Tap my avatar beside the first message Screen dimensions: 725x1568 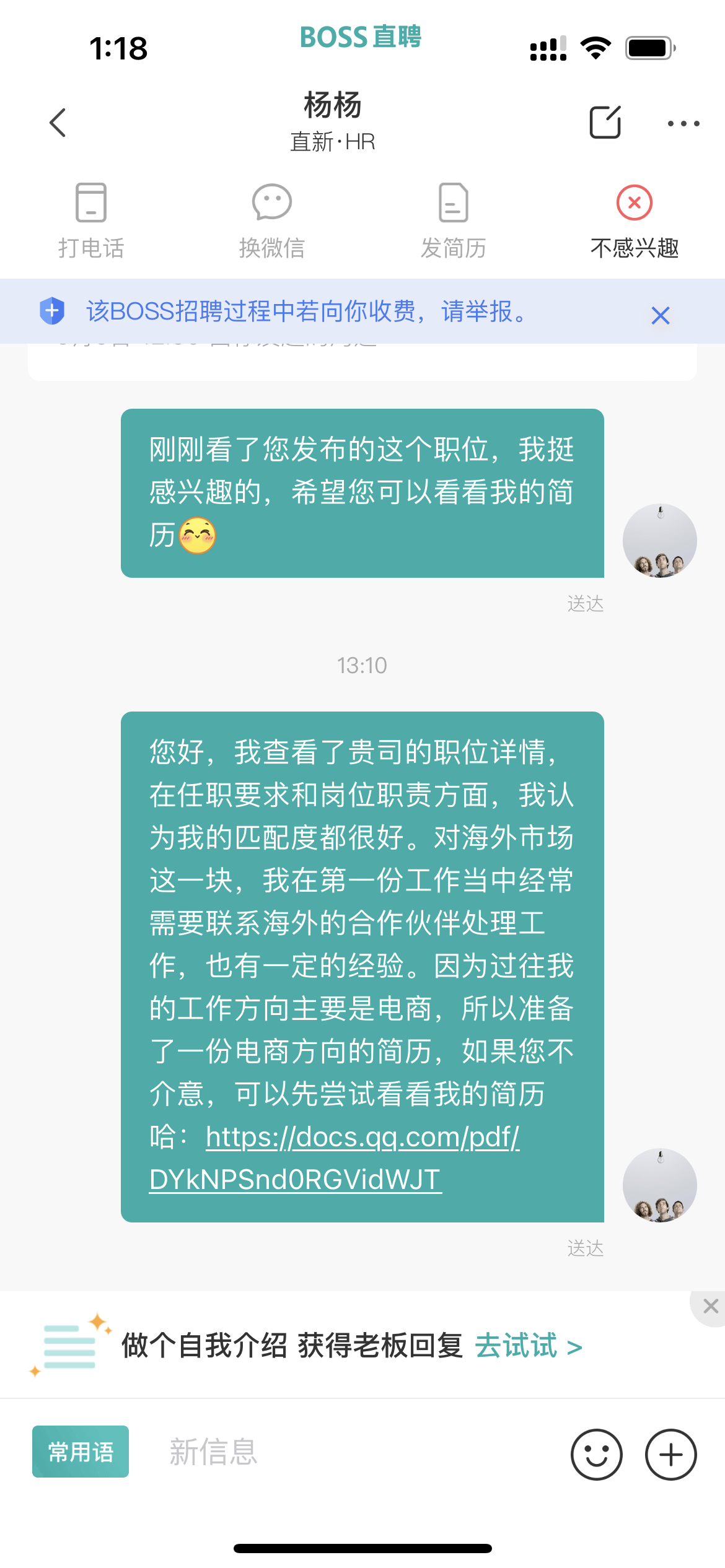coord(659,541)
